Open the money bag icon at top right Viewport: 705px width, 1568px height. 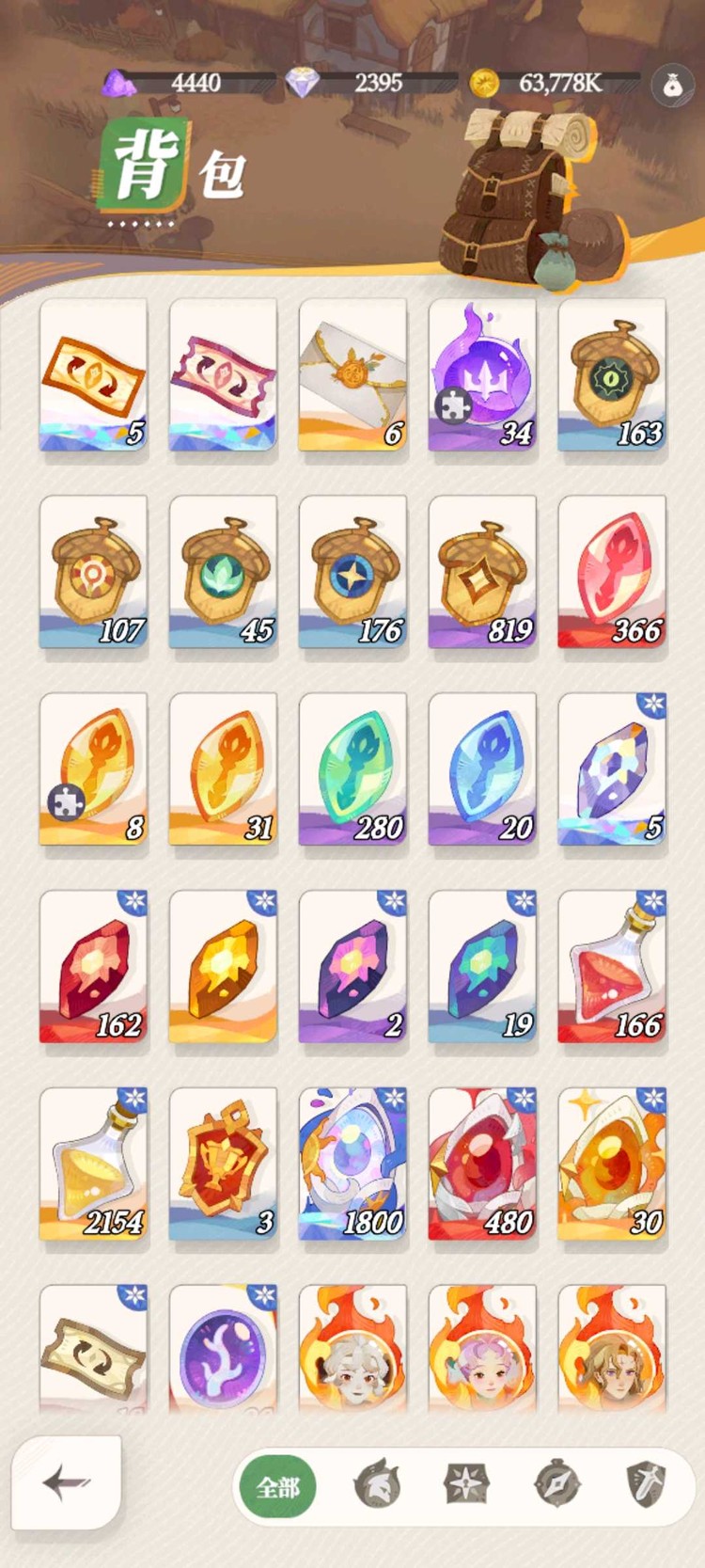click(672, 87)
